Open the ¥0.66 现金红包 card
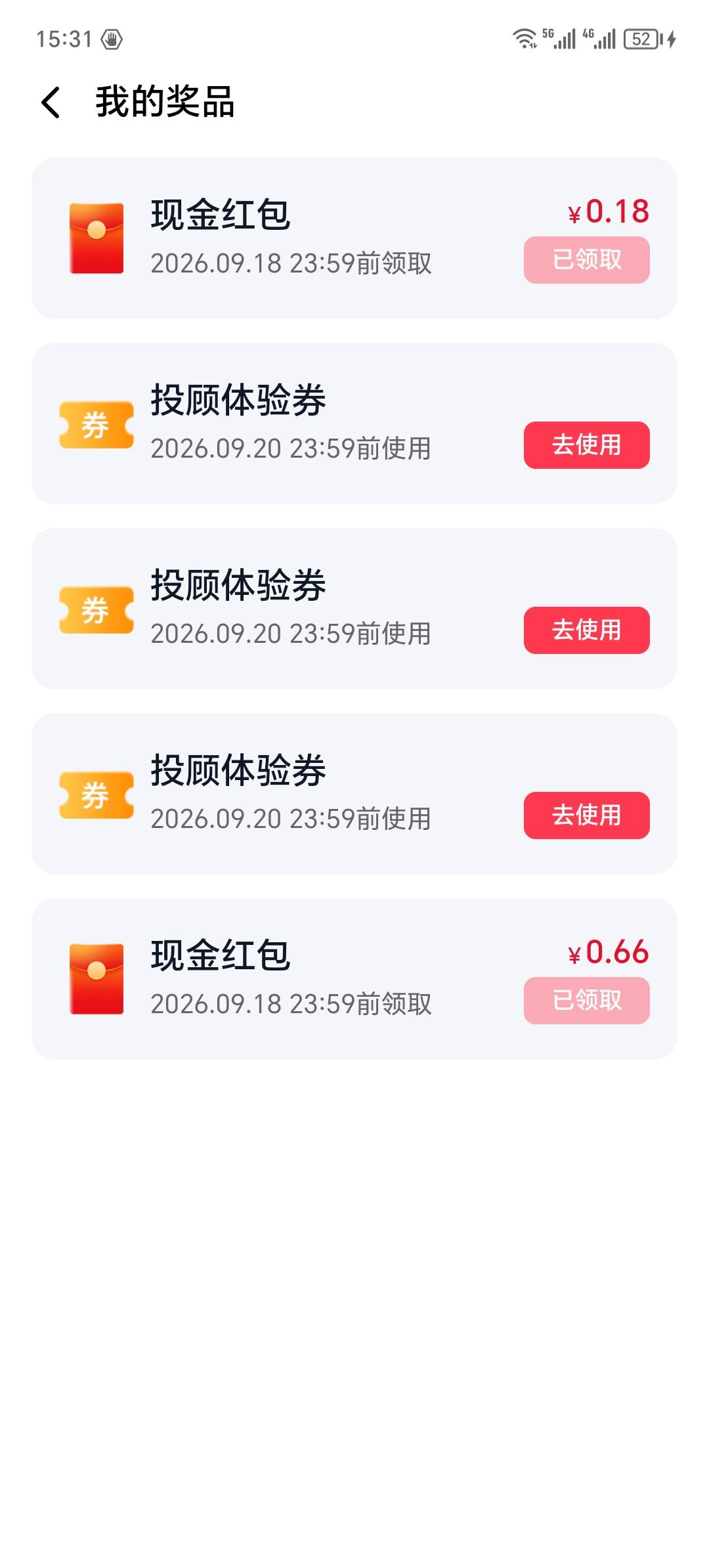This screenshot has height=1568, width=709. coord(354,979)
